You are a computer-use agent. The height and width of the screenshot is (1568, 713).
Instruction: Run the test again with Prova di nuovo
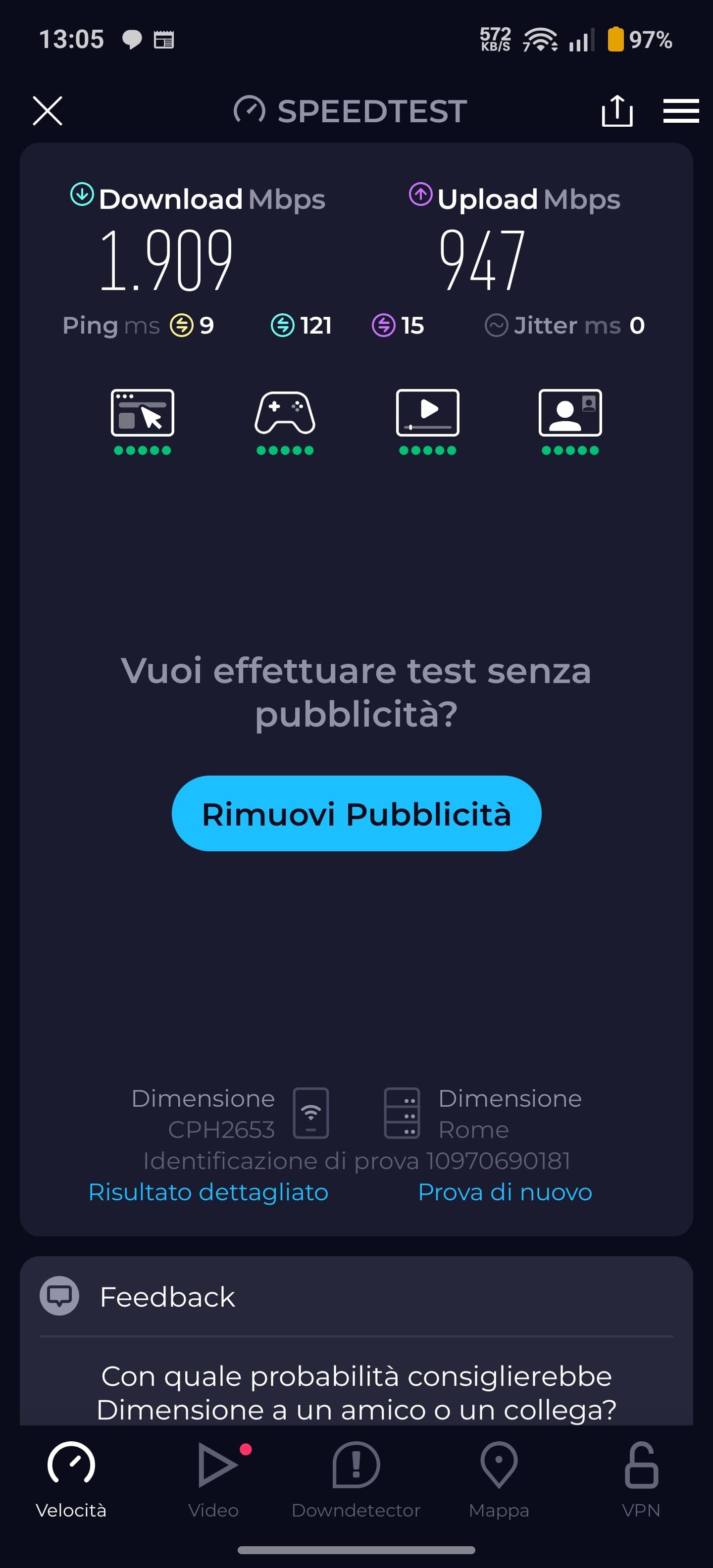click(x=505, y=1192)
